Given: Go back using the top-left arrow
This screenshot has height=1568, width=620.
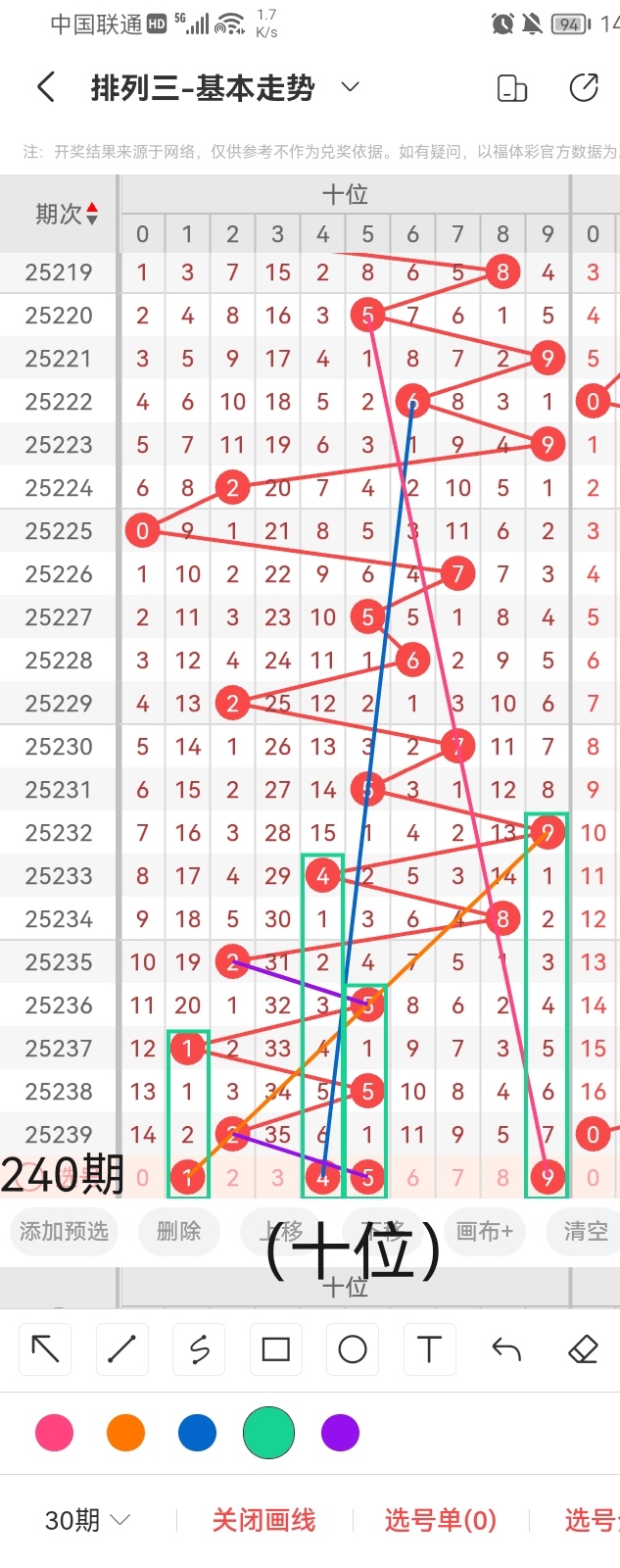Looking at the screenshot, I should (x=45, y=88).
